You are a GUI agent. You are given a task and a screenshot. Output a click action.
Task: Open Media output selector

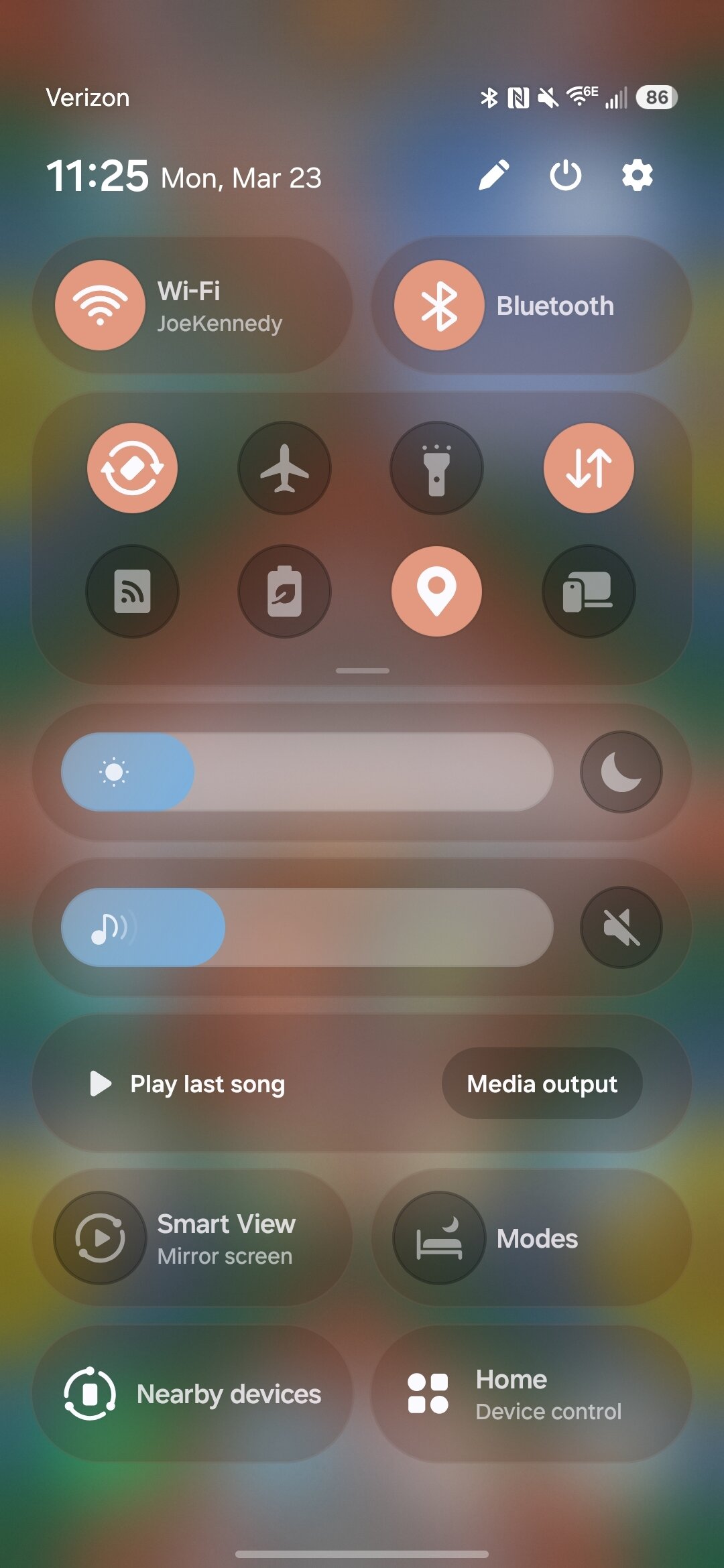pyautogui.click(x=542, y=1083)
